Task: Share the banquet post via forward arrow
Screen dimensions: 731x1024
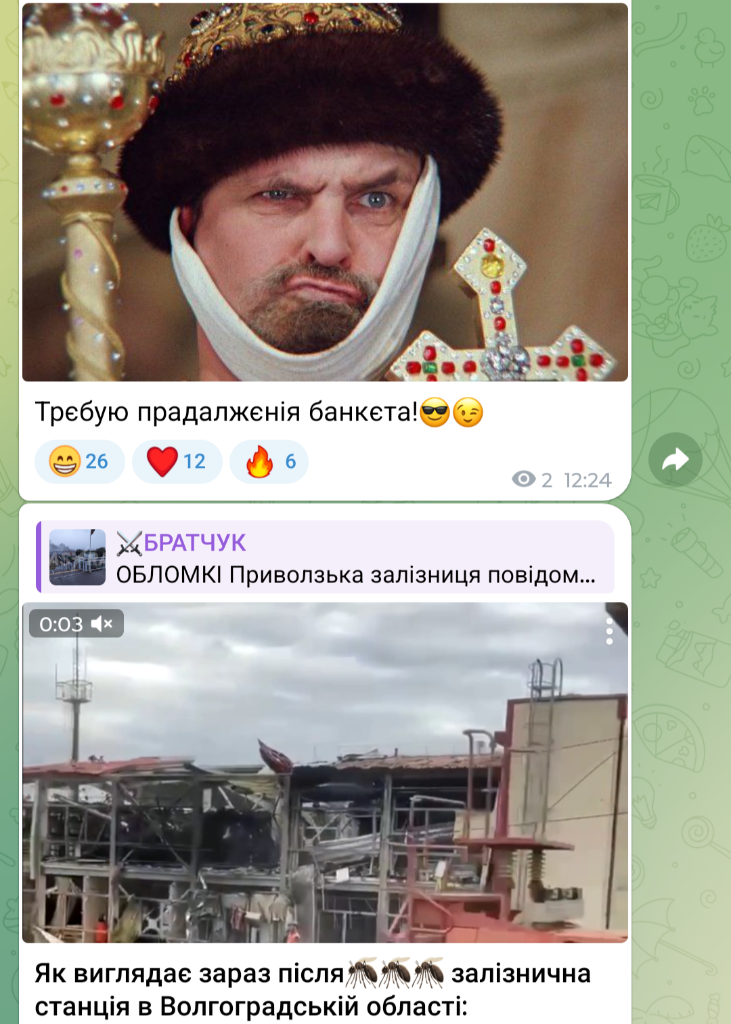Action: [x=675, y=460]
